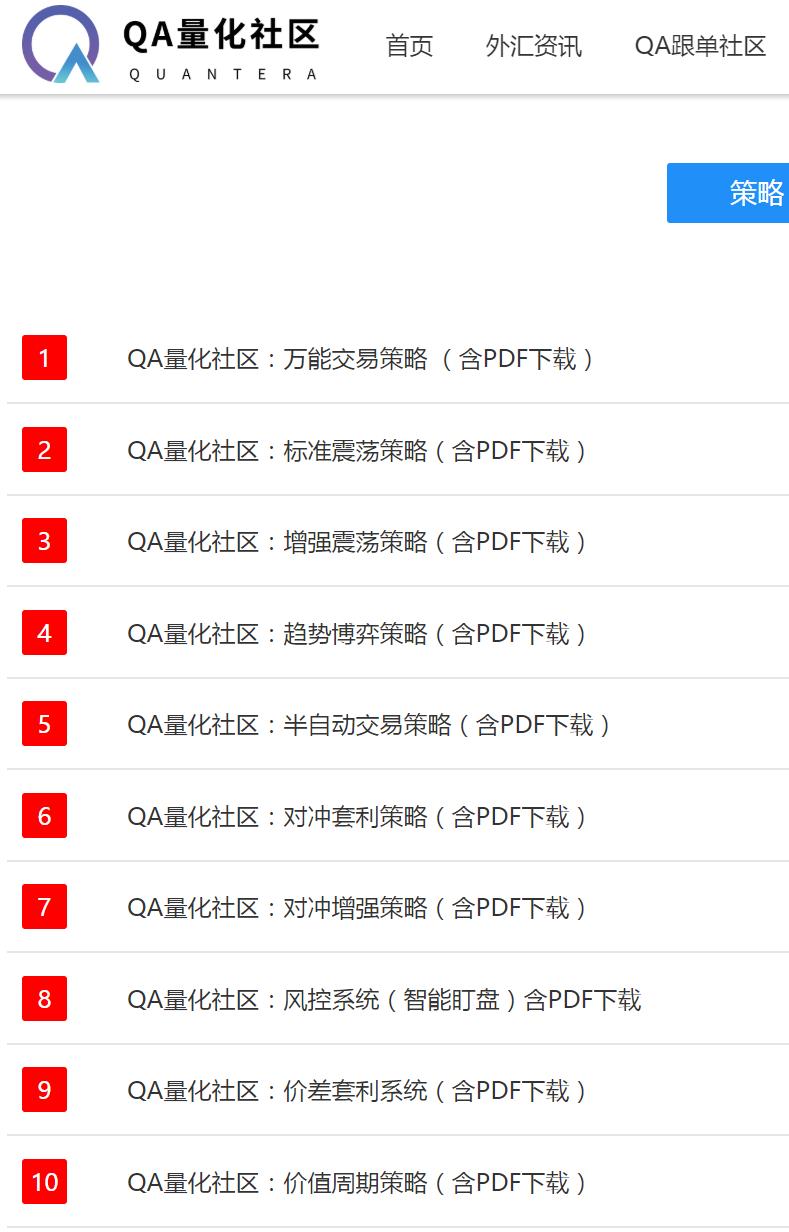Image resolution: width=789 pixels, height=1232 pixels.
Task: Open the 外汇资讯 menu item
Action: [534, 45]
